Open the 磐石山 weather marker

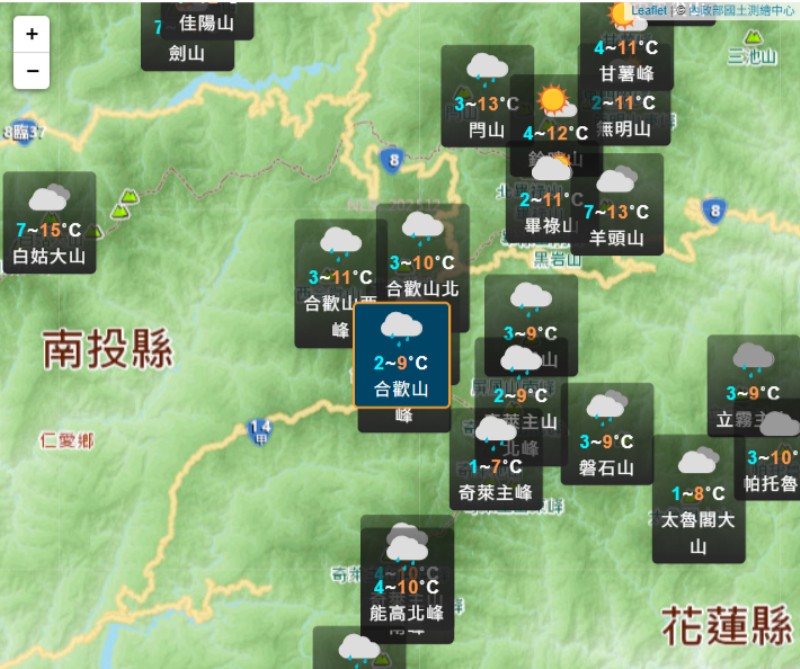tap(606, 436)
